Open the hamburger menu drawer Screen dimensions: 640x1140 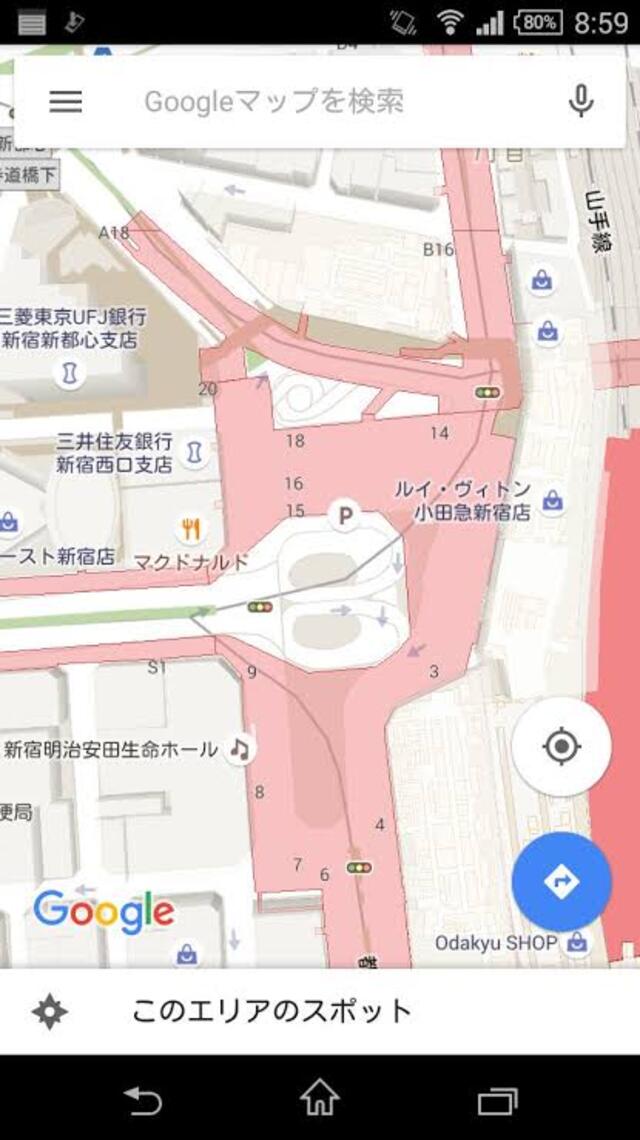[x=66, y=101]
